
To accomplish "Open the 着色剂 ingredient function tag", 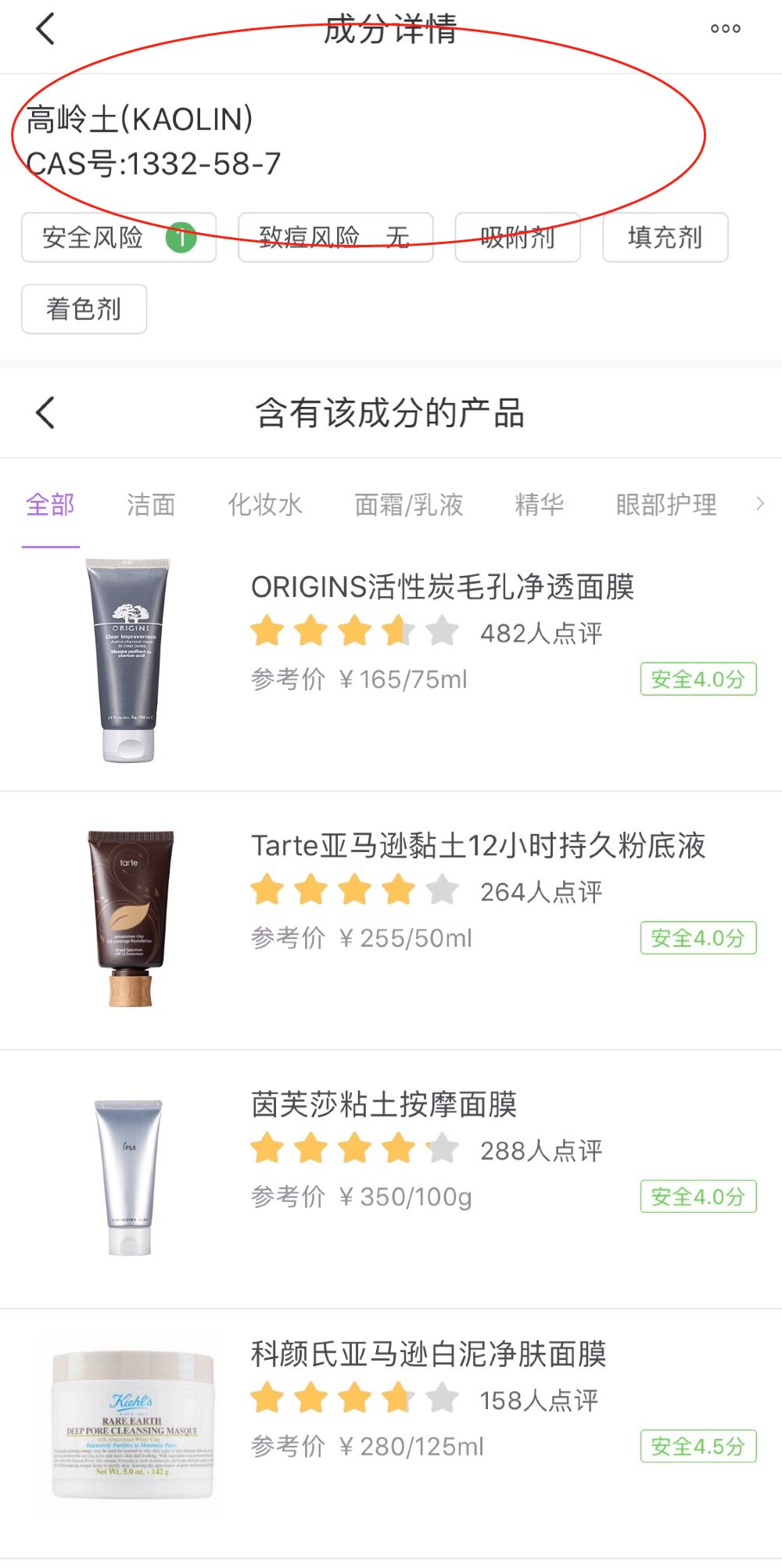I will pos(83,310).
